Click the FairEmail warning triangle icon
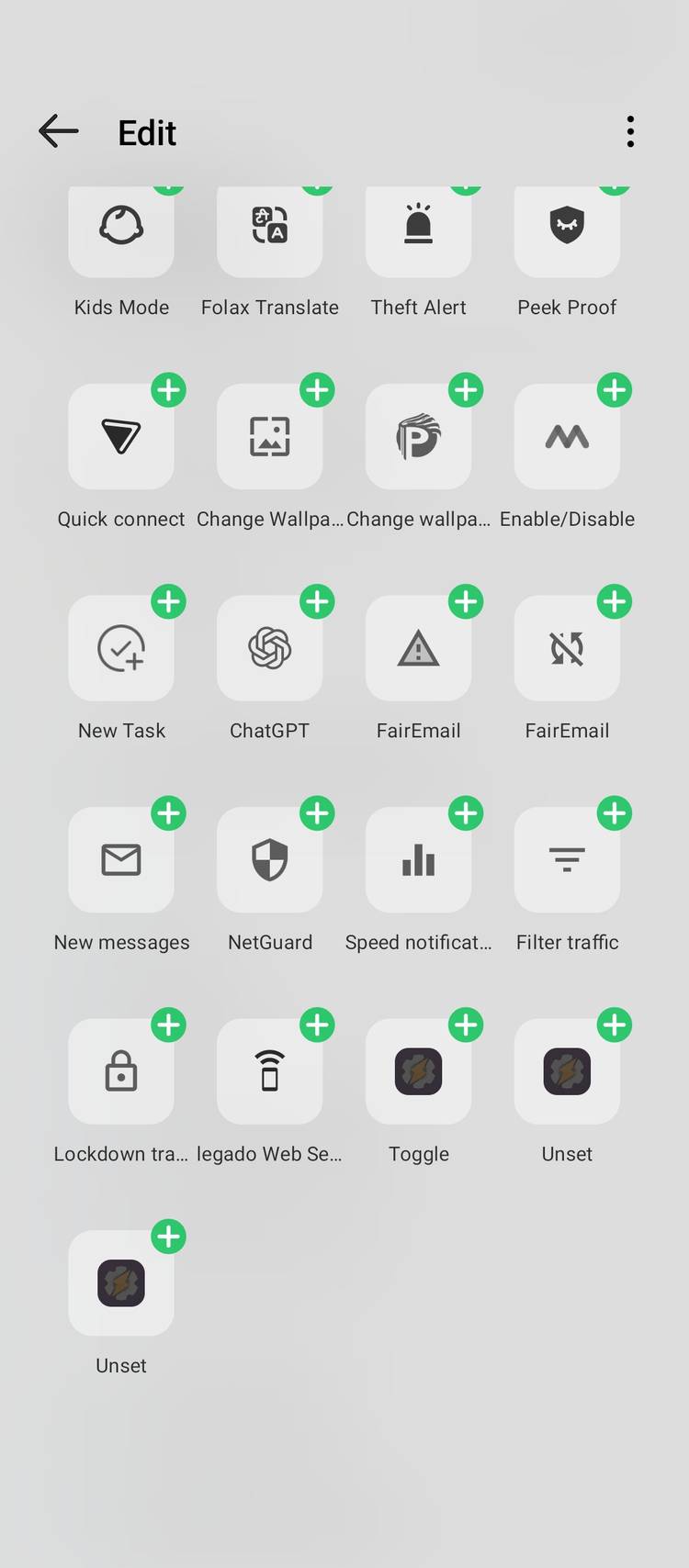 click(x=419, y=647)
